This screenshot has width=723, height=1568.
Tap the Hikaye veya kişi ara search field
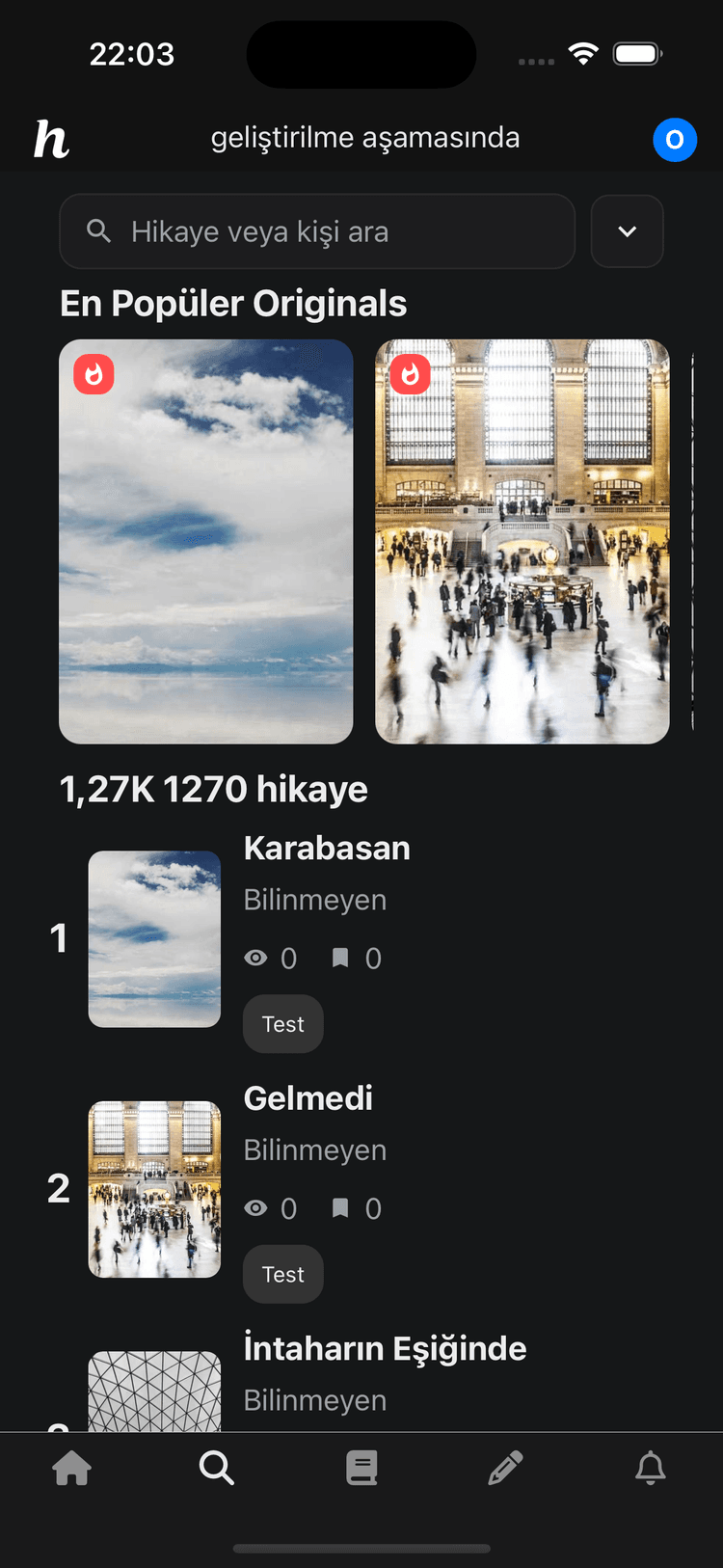point(318,231)
